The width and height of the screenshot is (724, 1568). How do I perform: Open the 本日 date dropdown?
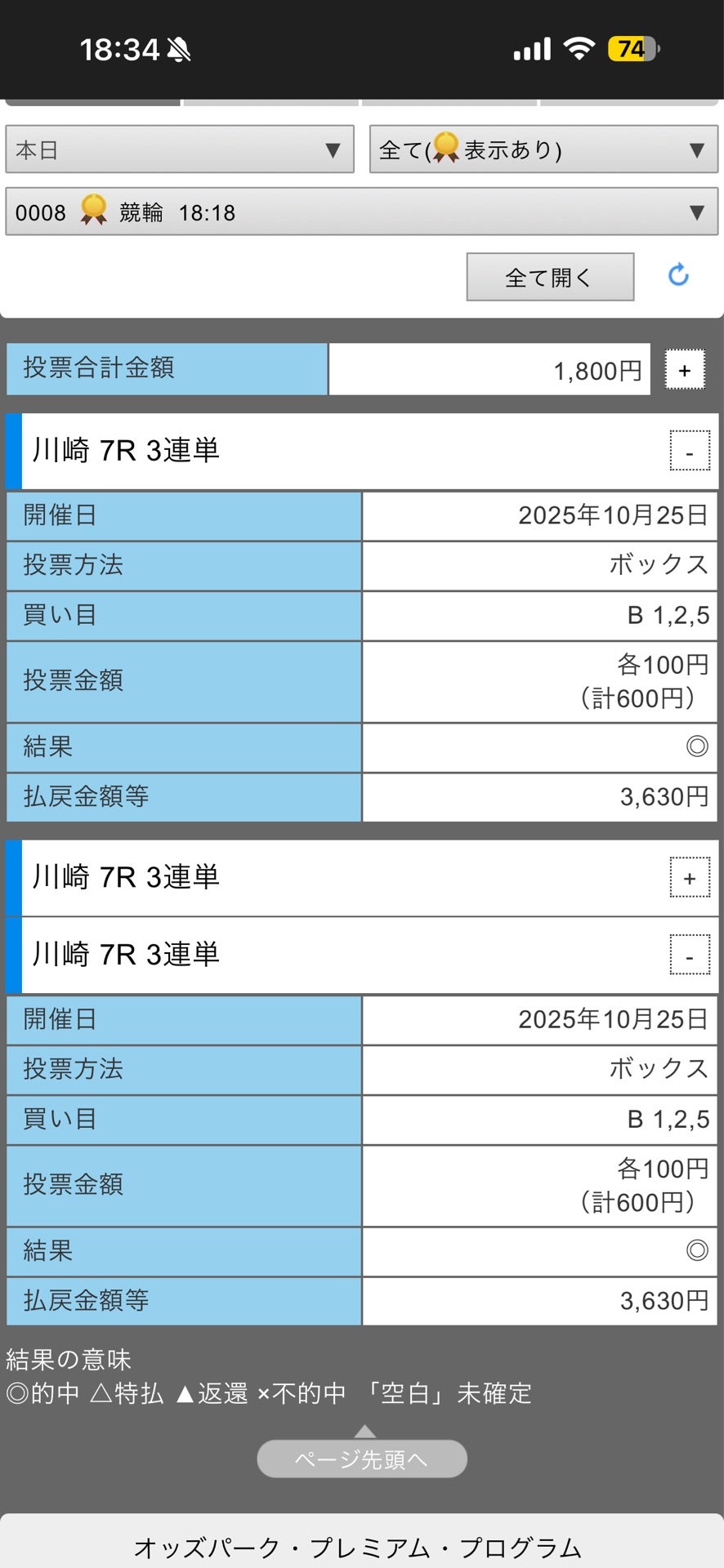pyautogui.click(x=180, y=149)
